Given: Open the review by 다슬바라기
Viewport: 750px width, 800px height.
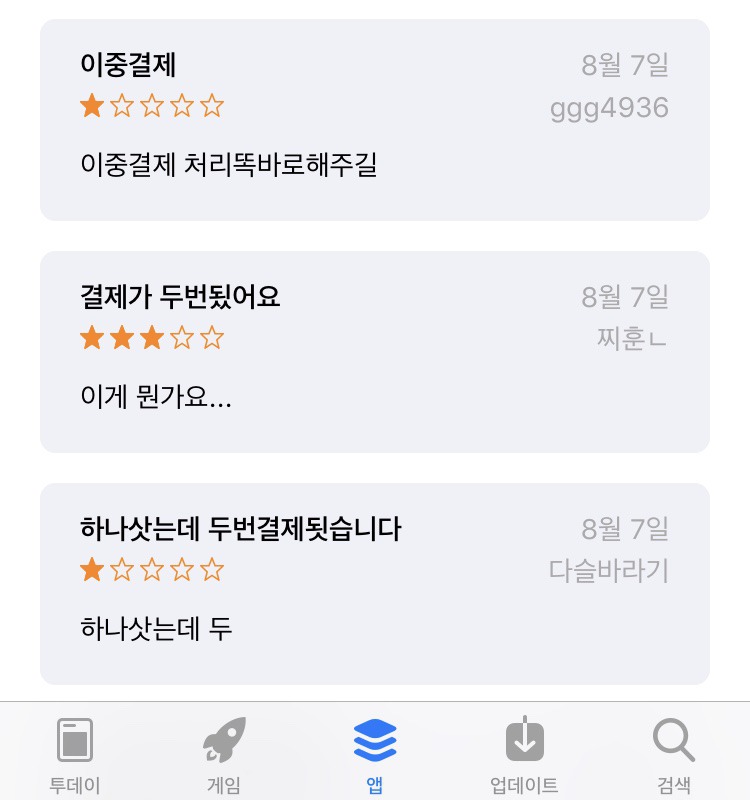Looking at the screenshot, I should pos(375,584).
